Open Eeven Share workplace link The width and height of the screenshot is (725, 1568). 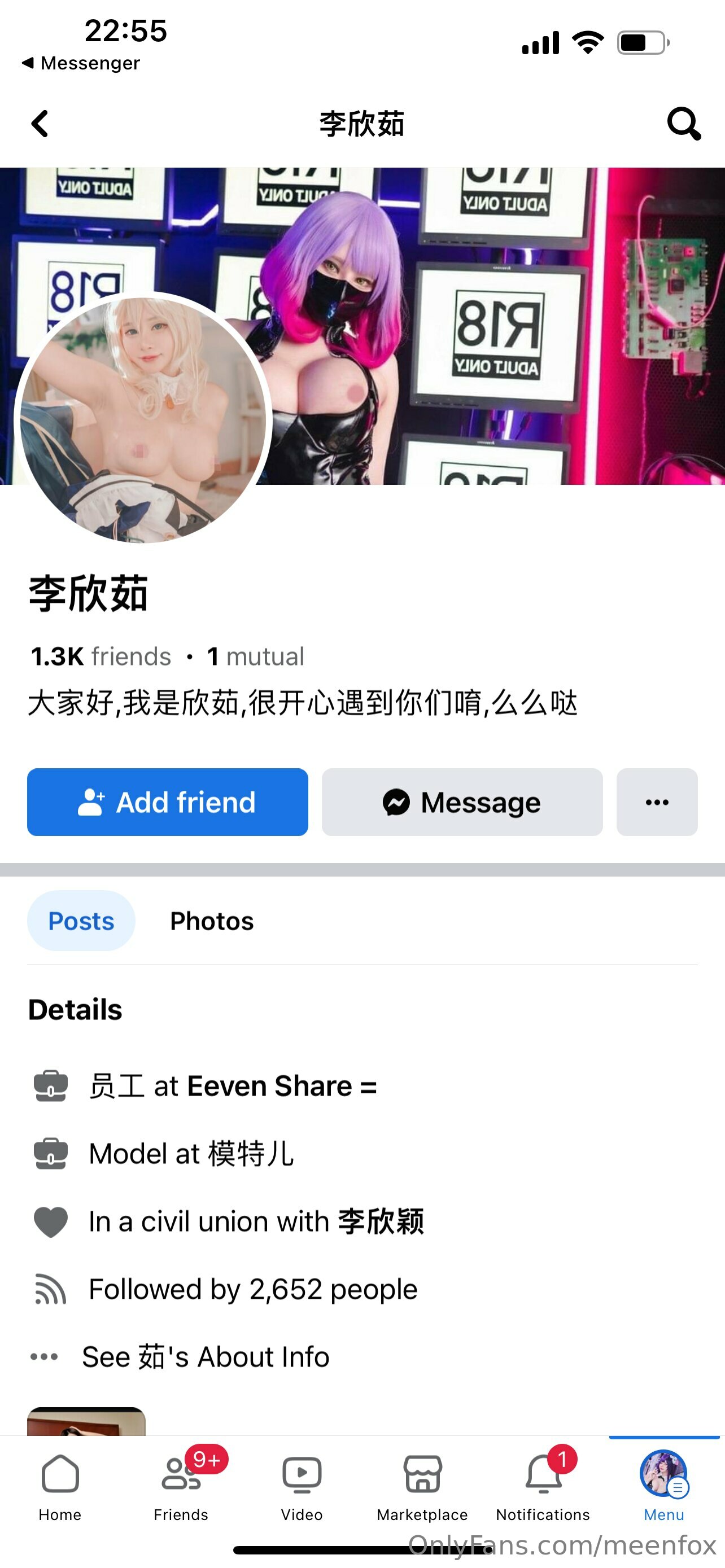(x=282, y=1086)
